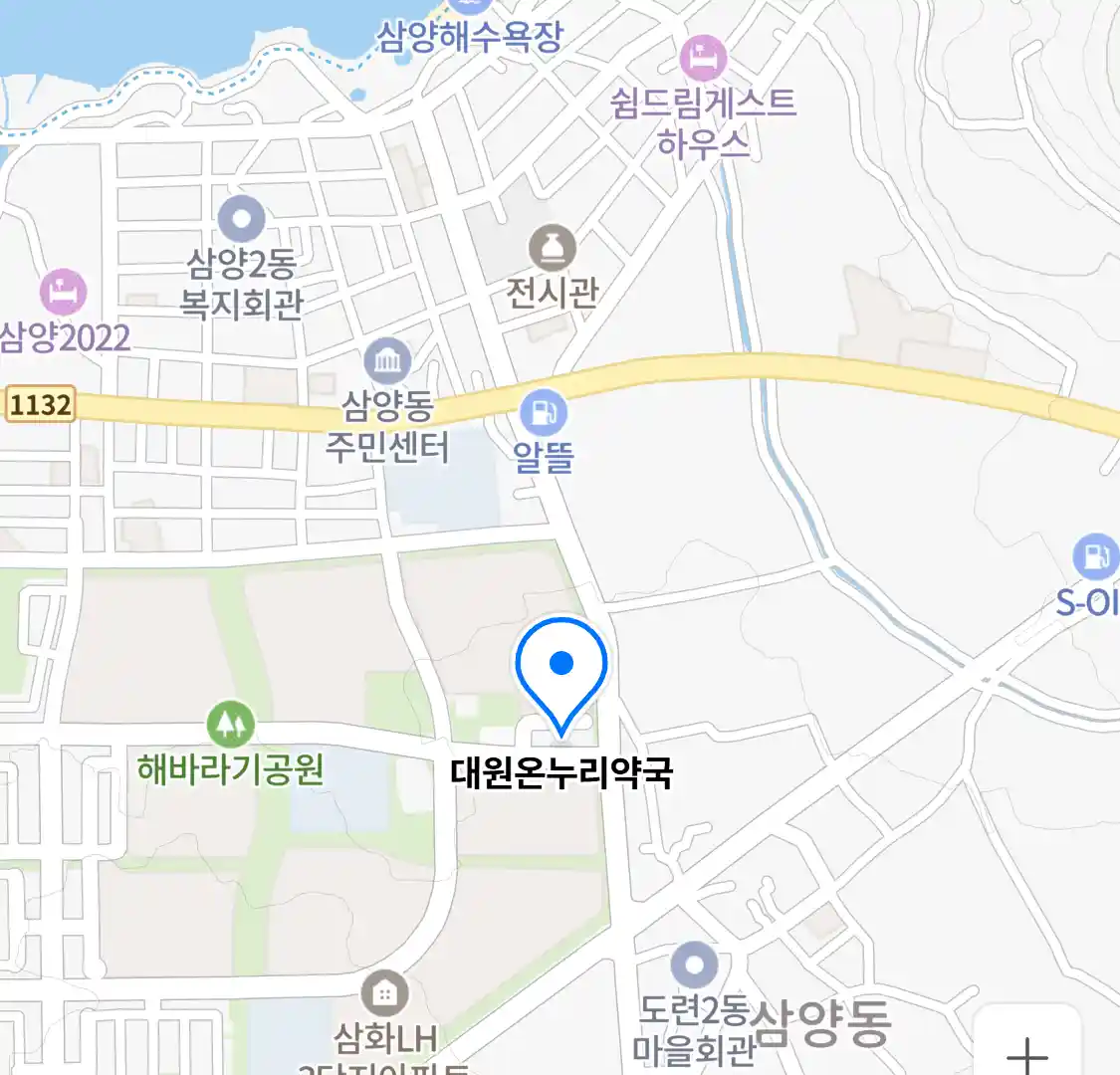This screenshot has width=1120, height=1075.
Task: Open the 삼양동 주민센터 map marker
Action: click(387, 361)
